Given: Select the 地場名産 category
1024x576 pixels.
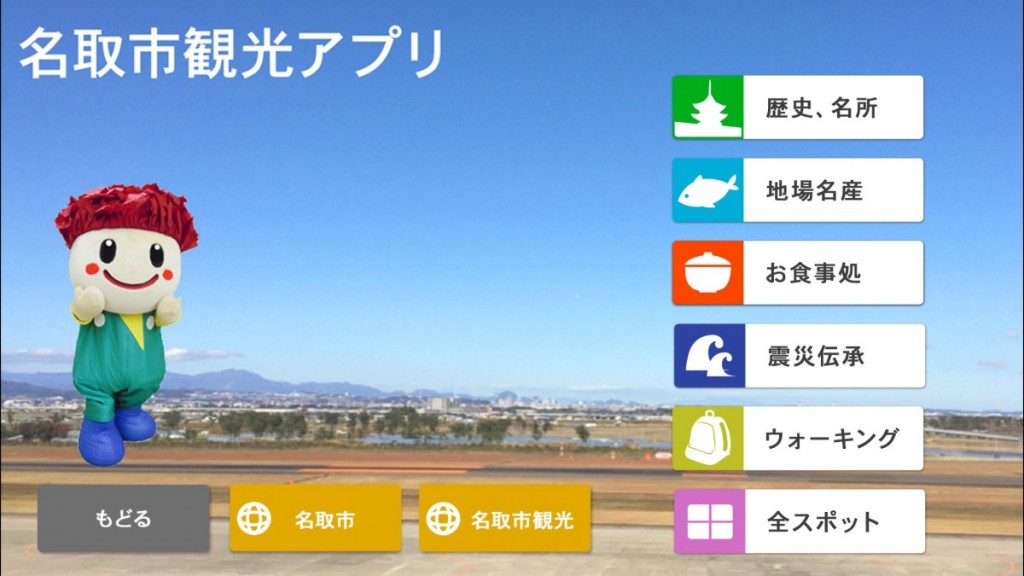Looking at the screenshot, I should 798,190.
